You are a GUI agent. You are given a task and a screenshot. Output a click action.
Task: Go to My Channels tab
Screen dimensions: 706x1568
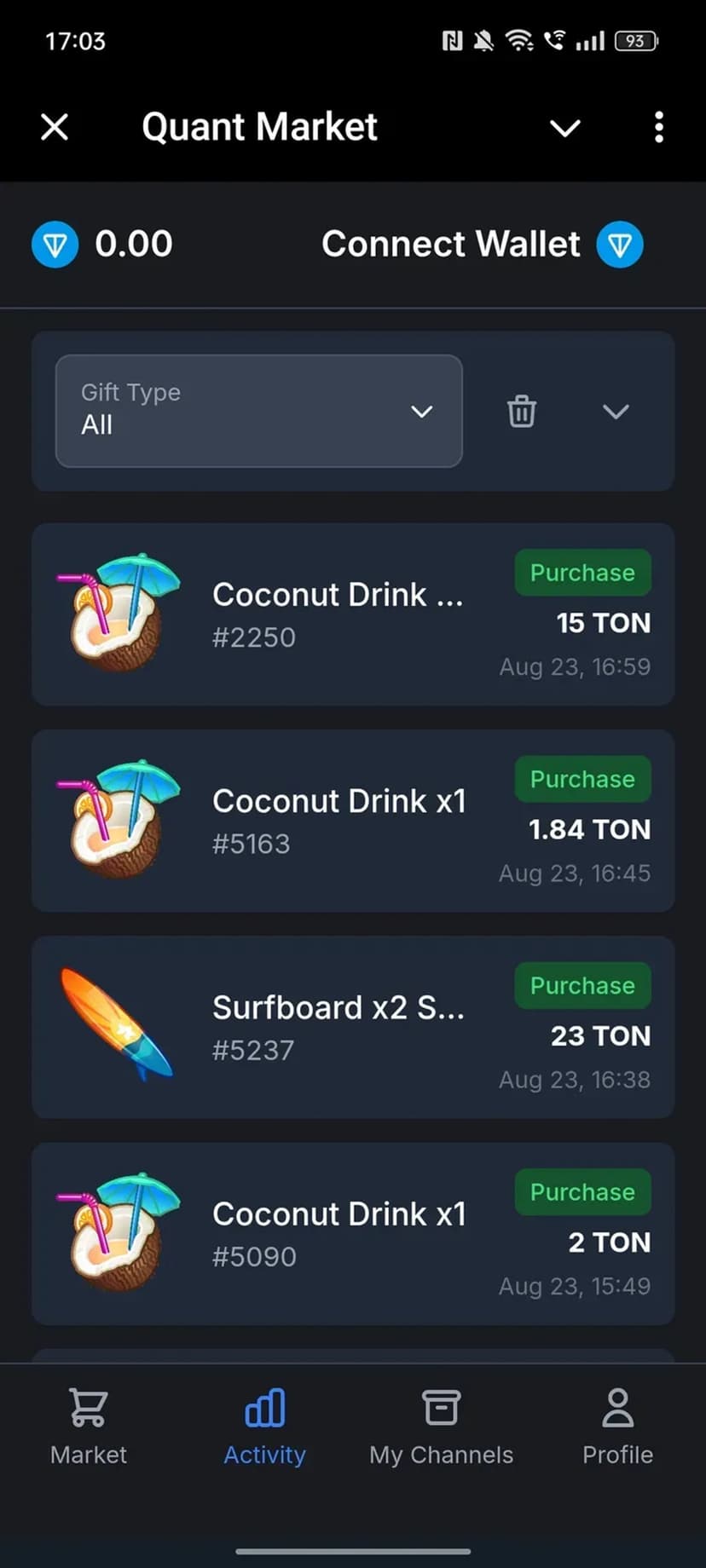point(441,1427)
